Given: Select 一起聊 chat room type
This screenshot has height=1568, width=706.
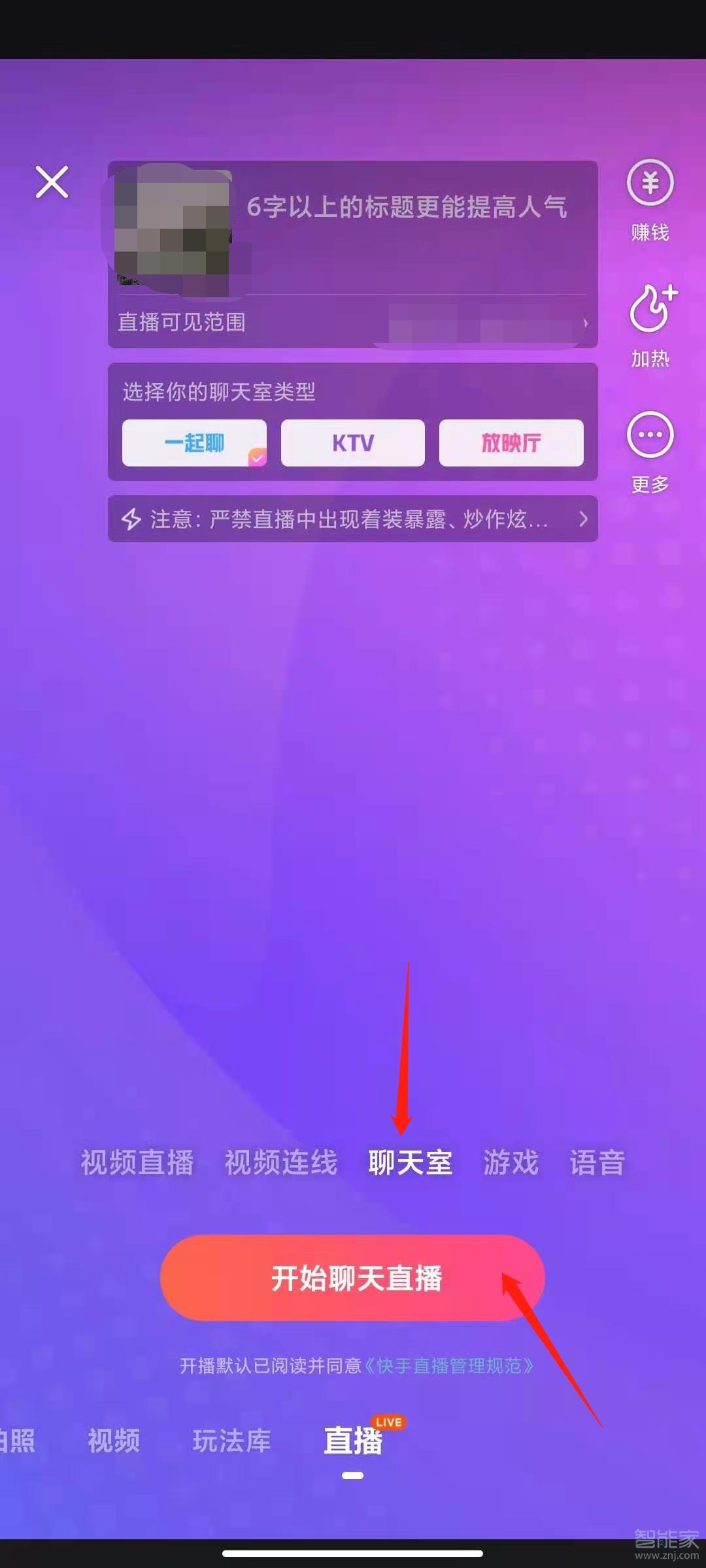Looking at the screenshot, I should click(x=194, y=443).
